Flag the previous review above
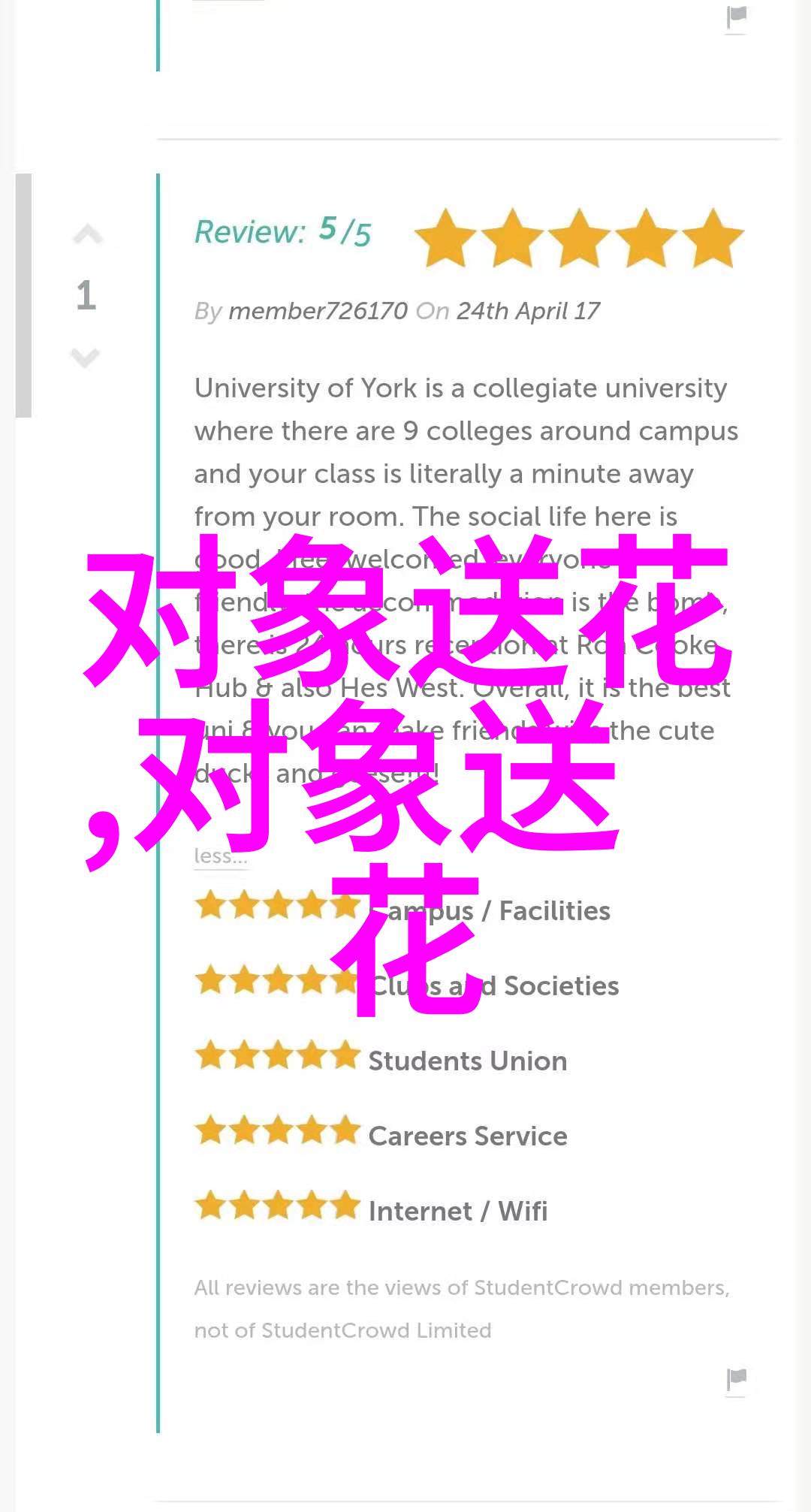811x1512 pixels. pyautogui.click(x=737, y=17)
